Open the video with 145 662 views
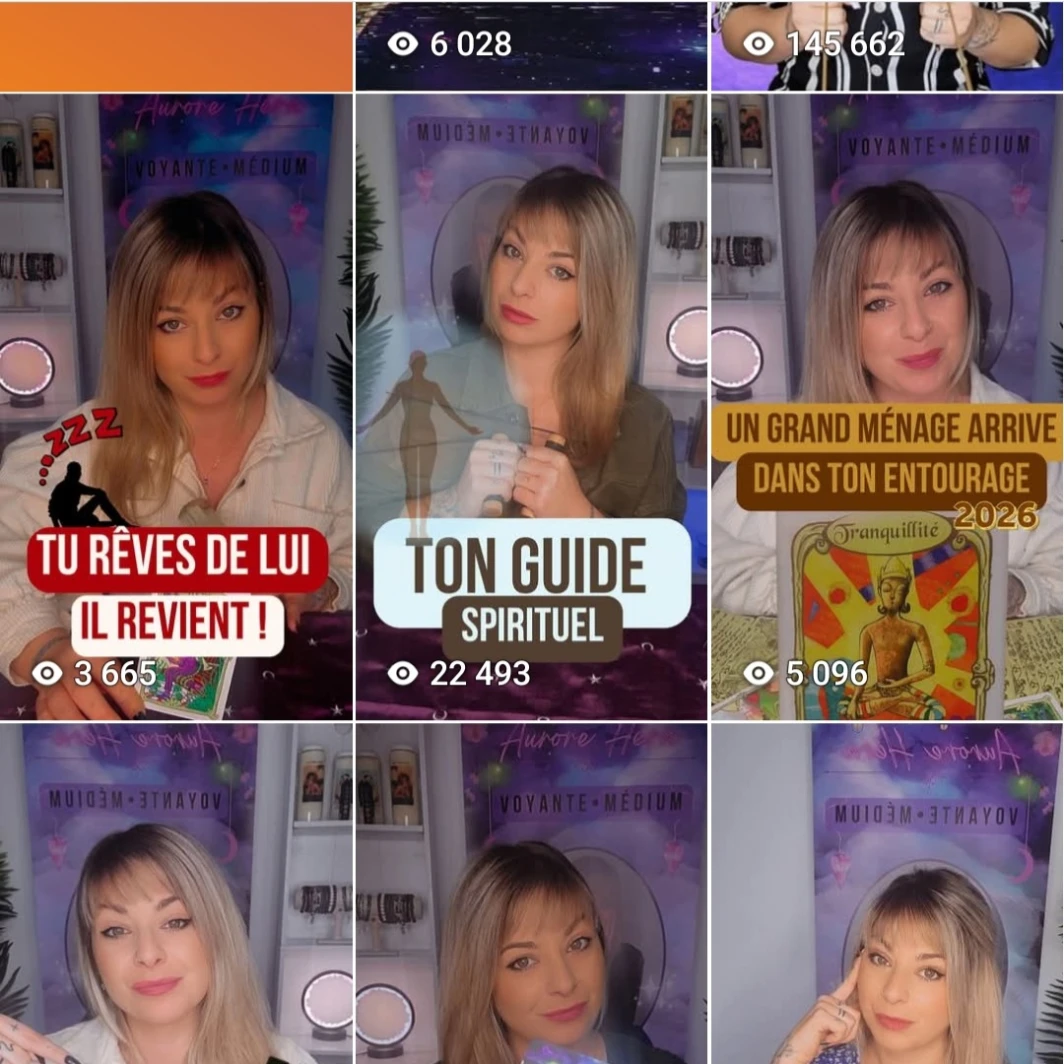 tap(886, 45)
